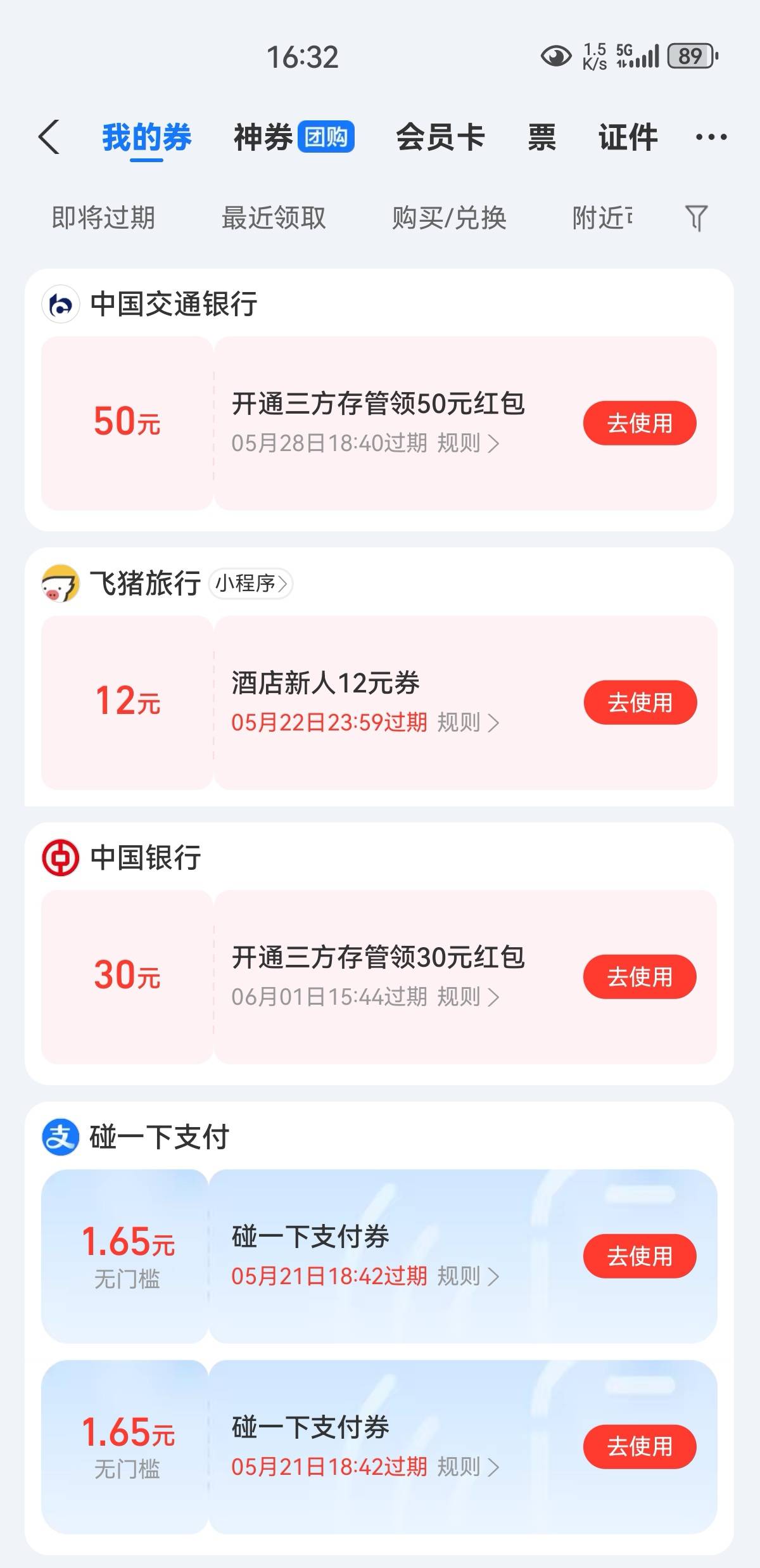Select the 购买/兑换 filter
Image resolution: width=760 pixels, height=1568 pixels.
click(x=449, y=218)
